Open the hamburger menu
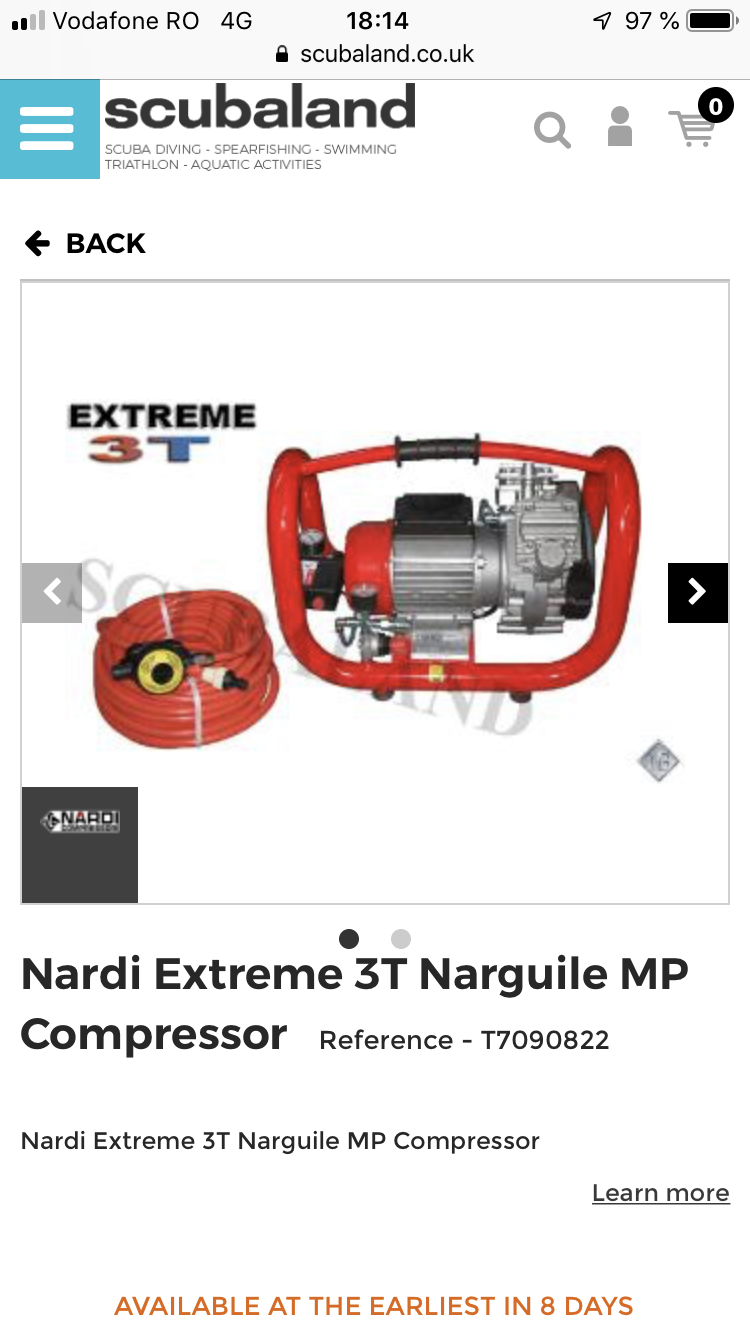Image resolution: width=750 pixels, height=1334 pixels. point(48,129)
